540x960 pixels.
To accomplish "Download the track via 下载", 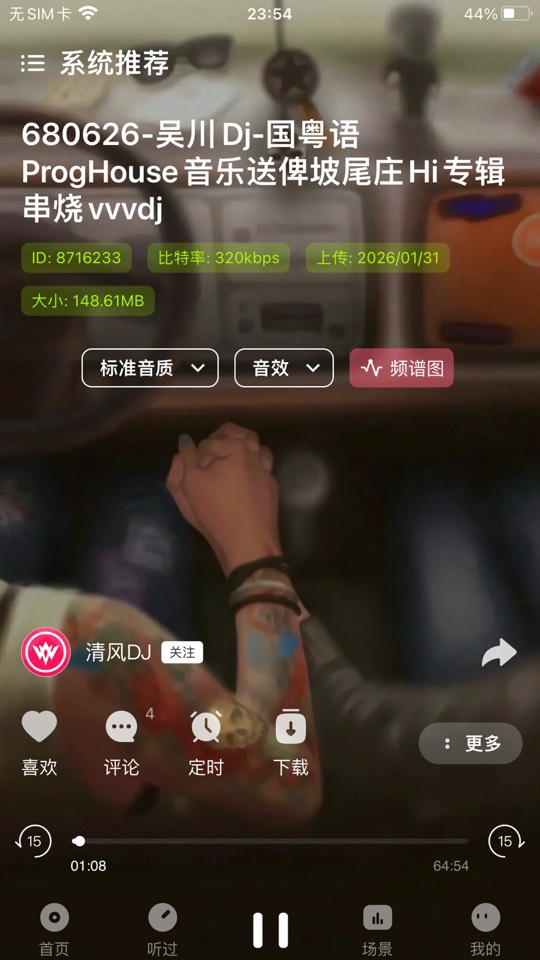I will [x=291, y=743].
